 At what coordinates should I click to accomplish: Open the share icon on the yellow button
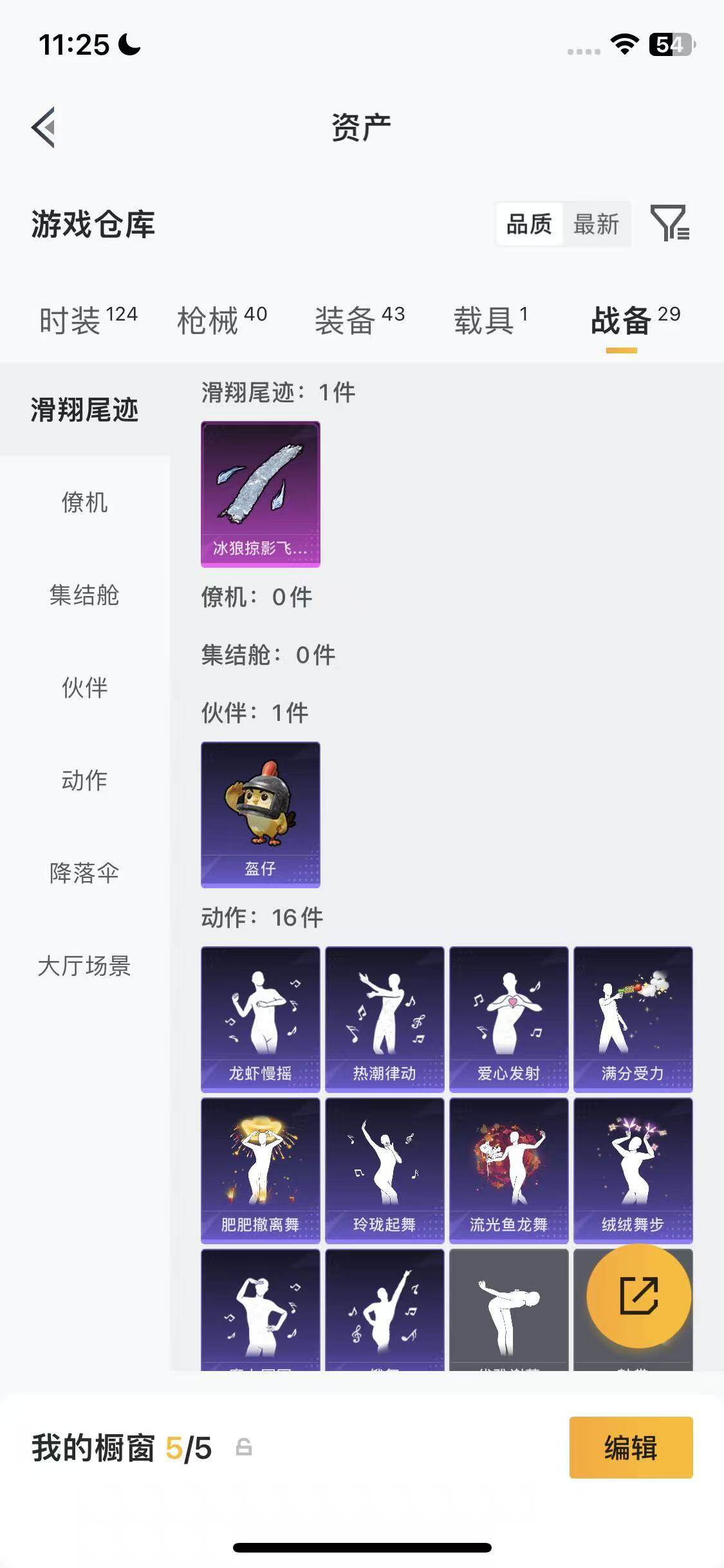click(x=639, y=1296)
